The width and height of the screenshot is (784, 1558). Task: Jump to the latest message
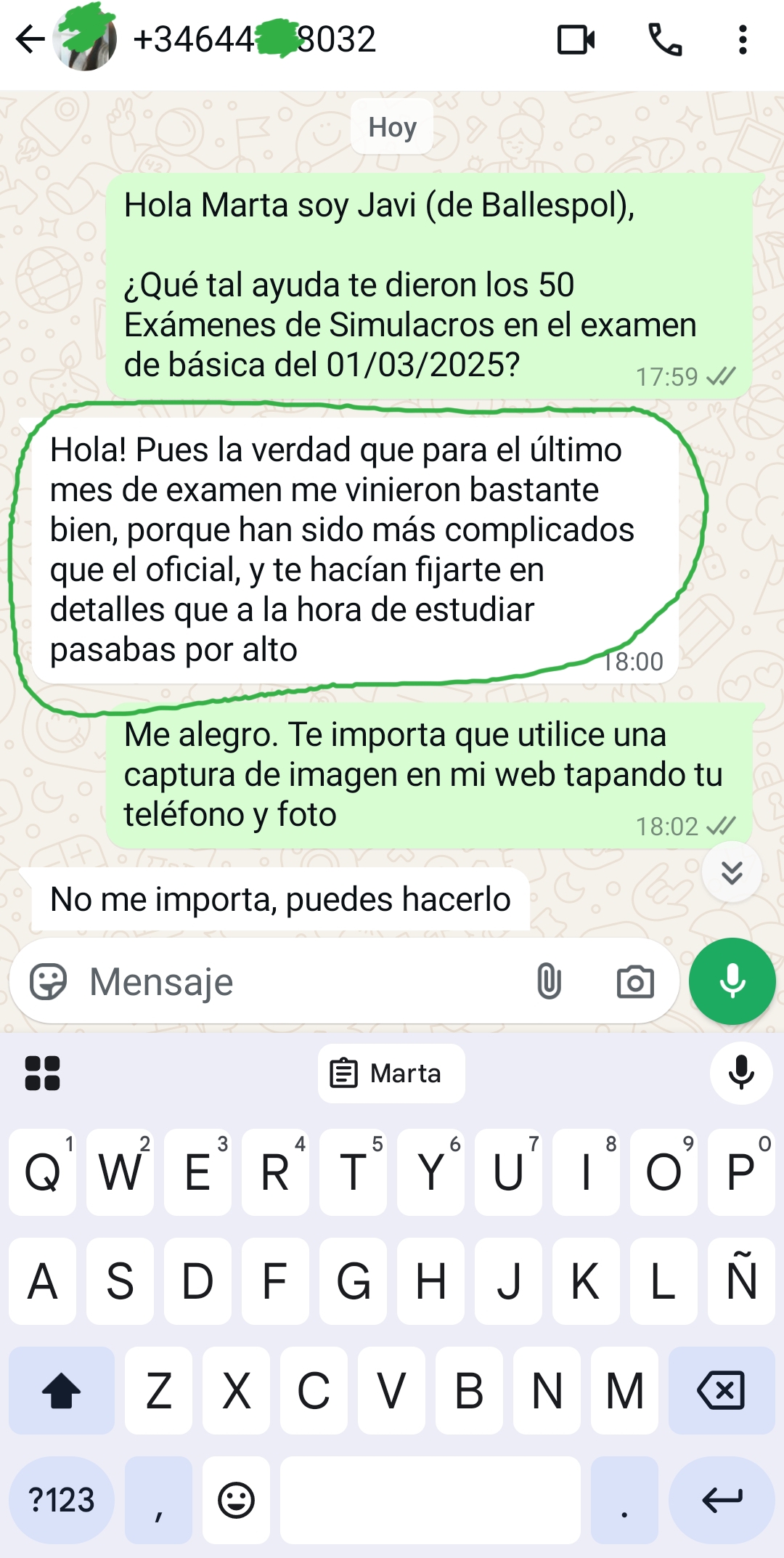(732, 872)
